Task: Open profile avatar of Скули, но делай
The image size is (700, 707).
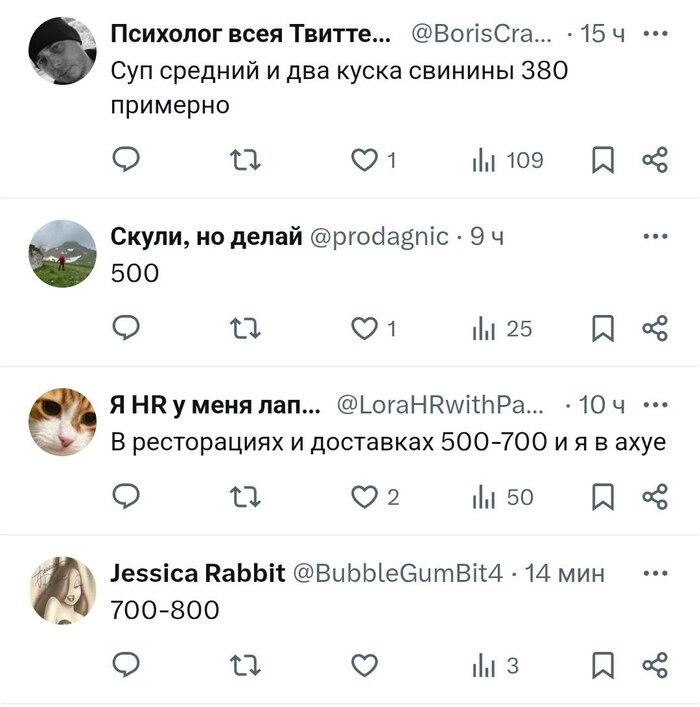Action: point(62,254)
